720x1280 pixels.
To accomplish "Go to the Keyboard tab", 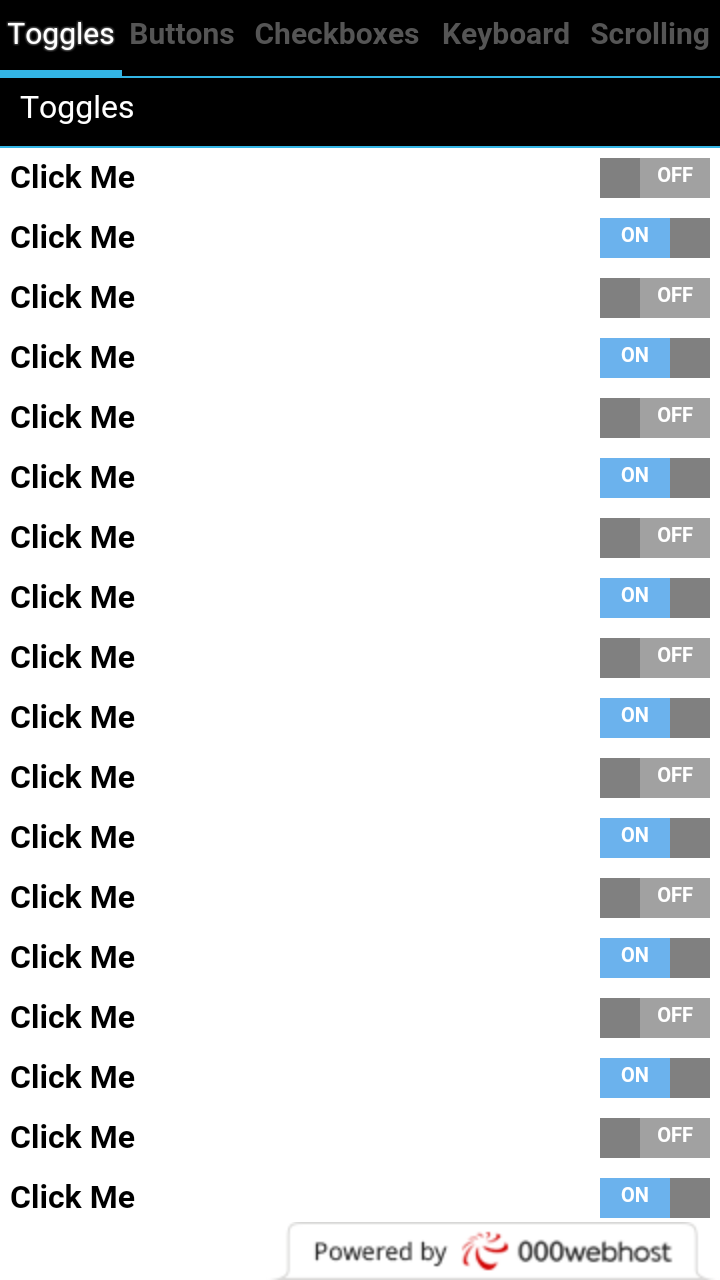I will pos(505,35).
